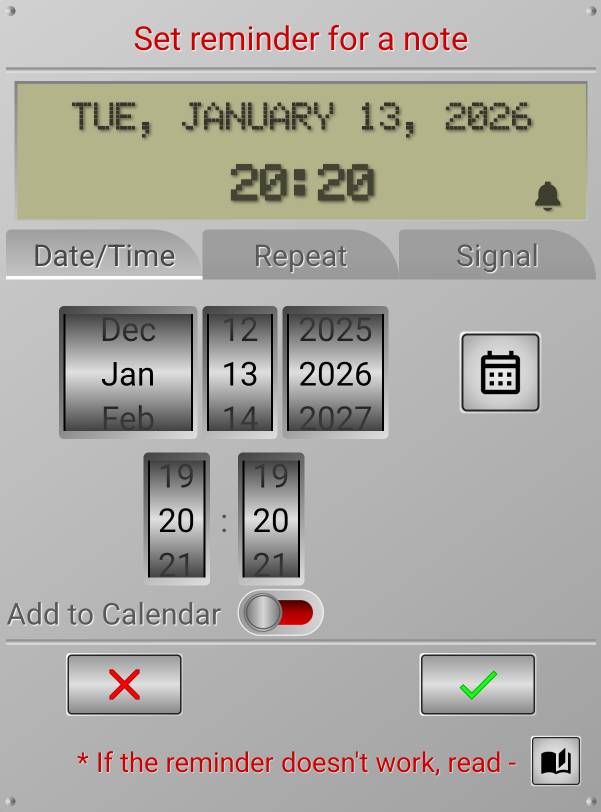The width and height of the screenshot is (601, 812).
Task: Open the calendar picker button
Action: click(x=500, y=373)
